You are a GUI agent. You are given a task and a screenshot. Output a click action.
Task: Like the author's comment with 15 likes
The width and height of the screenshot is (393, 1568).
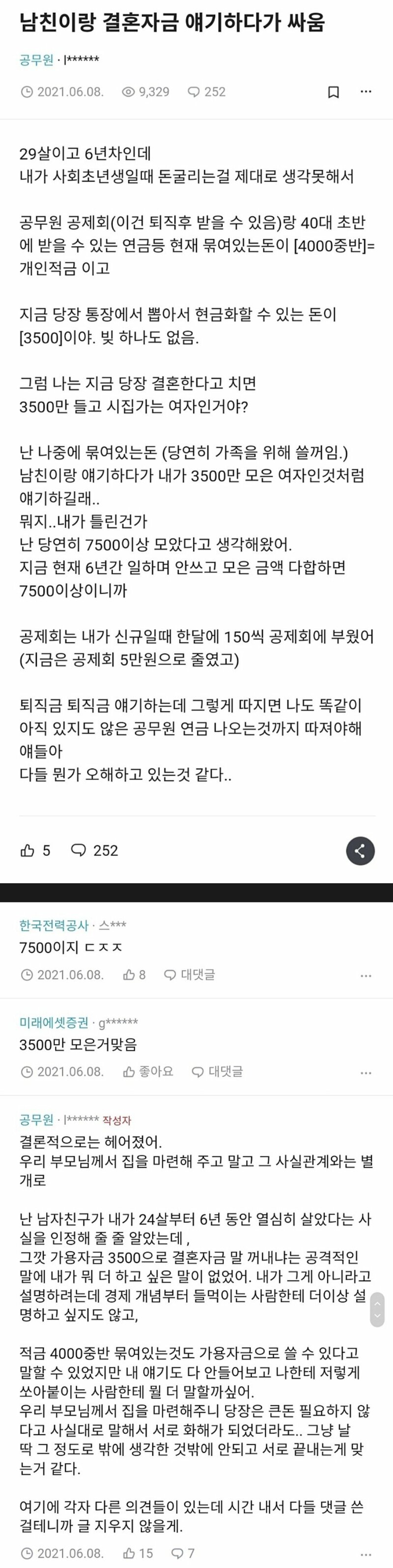point(137,1553)
